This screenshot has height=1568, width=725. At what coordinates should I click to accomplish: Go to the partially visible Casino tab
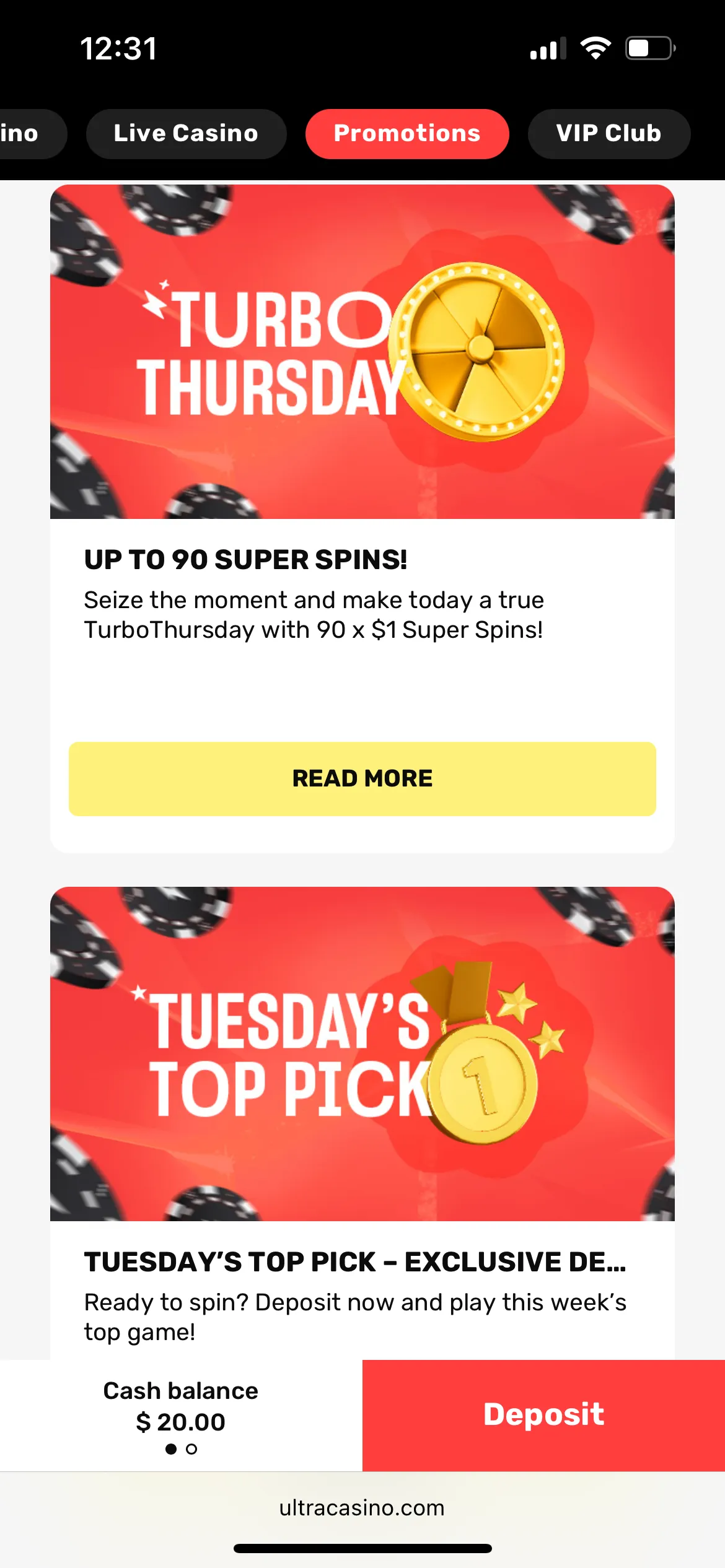(x=25, y=134)
